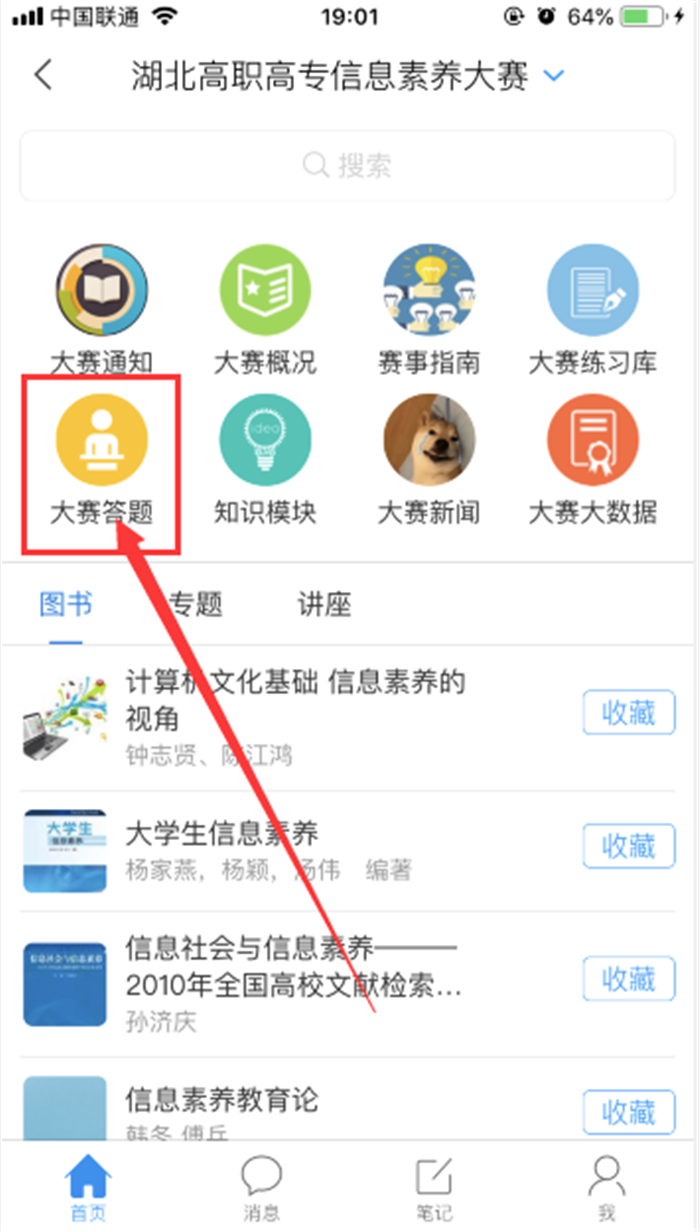Screen dimensions: 700x1232
Task: Expand the 湖北高职高专信息素养大赛 title dropdown
Action: [x=555, y=76]
